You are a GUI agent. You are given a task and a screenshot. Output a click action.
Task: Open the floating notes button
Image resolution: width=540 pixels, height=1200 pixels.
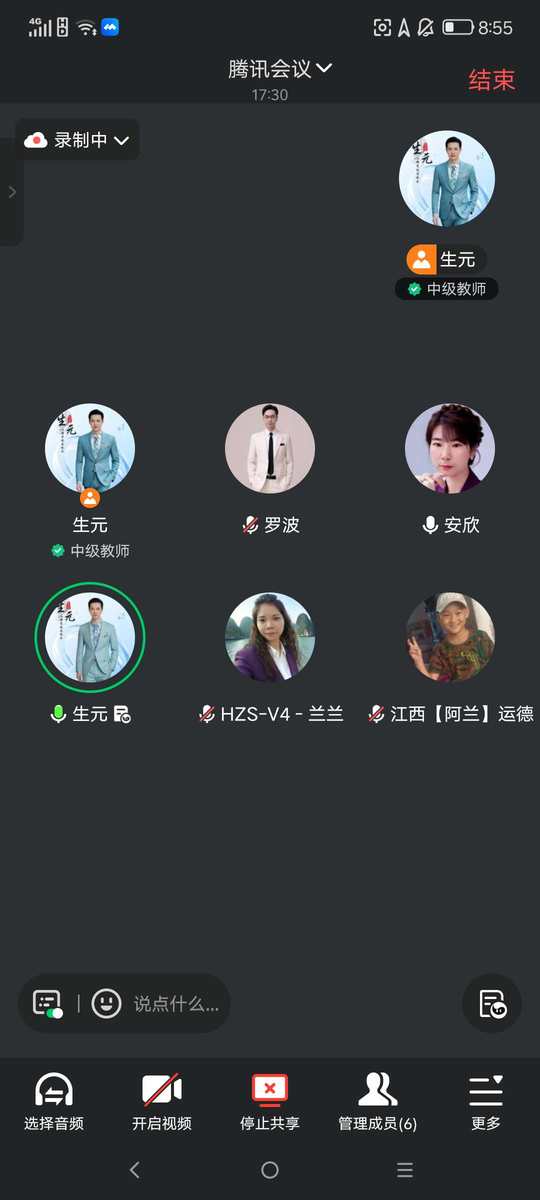point(492,1003)
